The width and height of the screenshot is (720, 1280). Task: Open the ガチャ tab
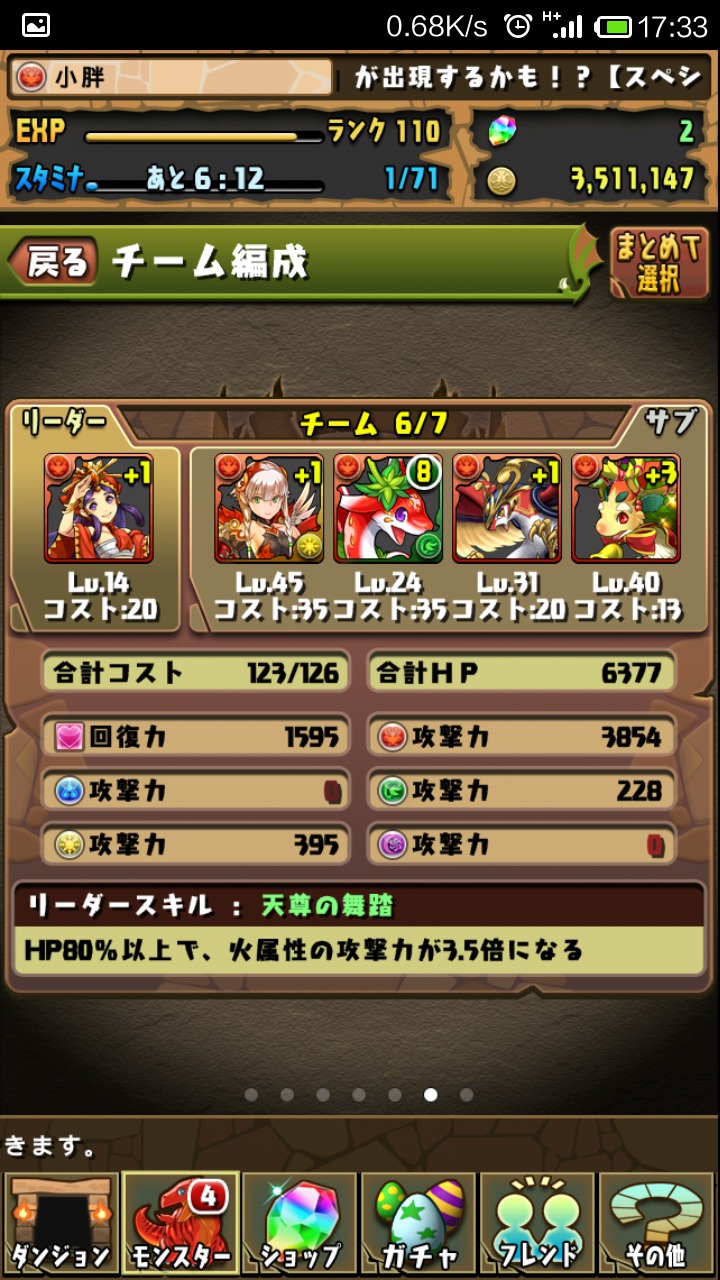coord(419,1224)
